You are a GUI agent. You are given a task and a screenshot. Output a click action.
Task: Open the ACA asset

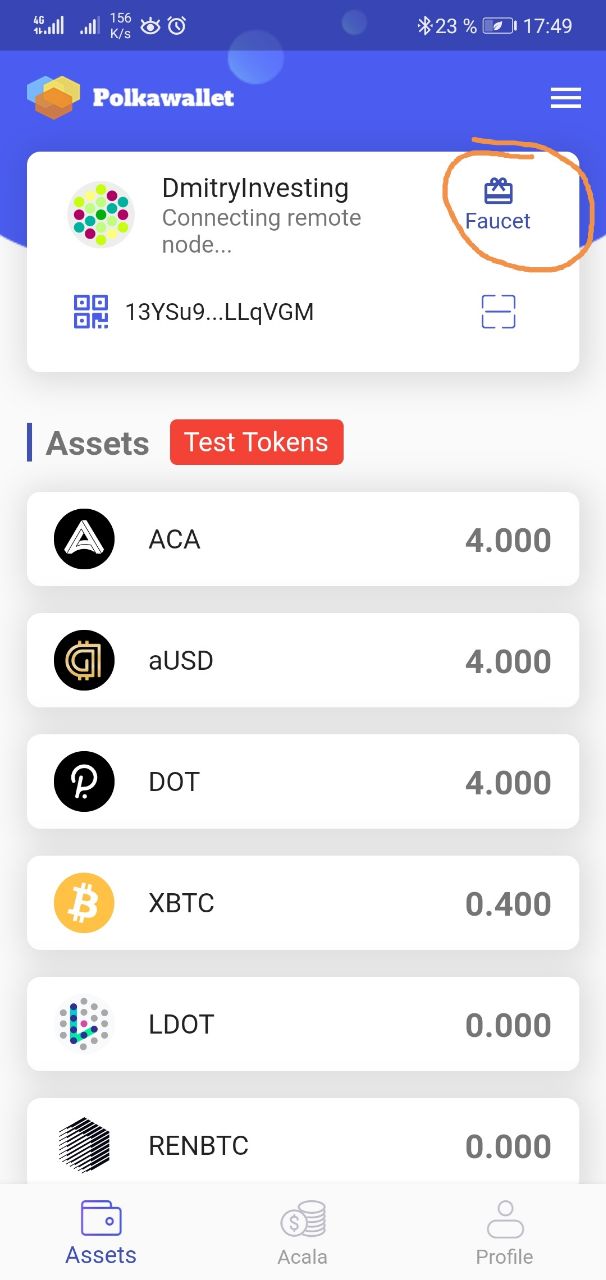click(303, 539)
